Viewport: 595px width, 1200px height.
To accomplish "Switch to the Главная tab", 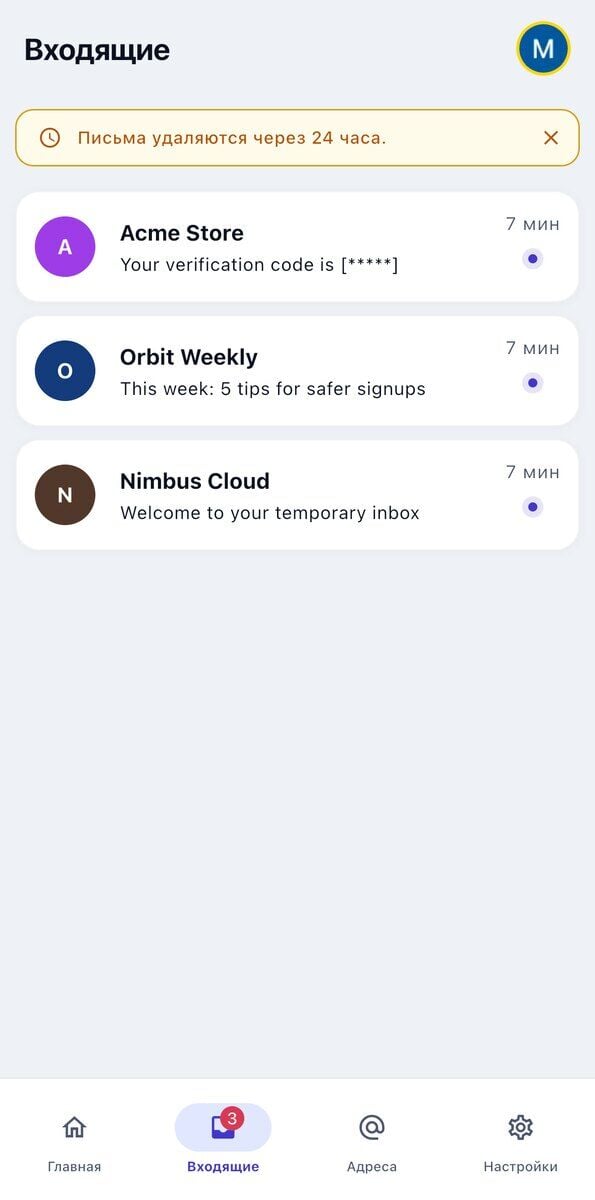I will (74, 1140).
